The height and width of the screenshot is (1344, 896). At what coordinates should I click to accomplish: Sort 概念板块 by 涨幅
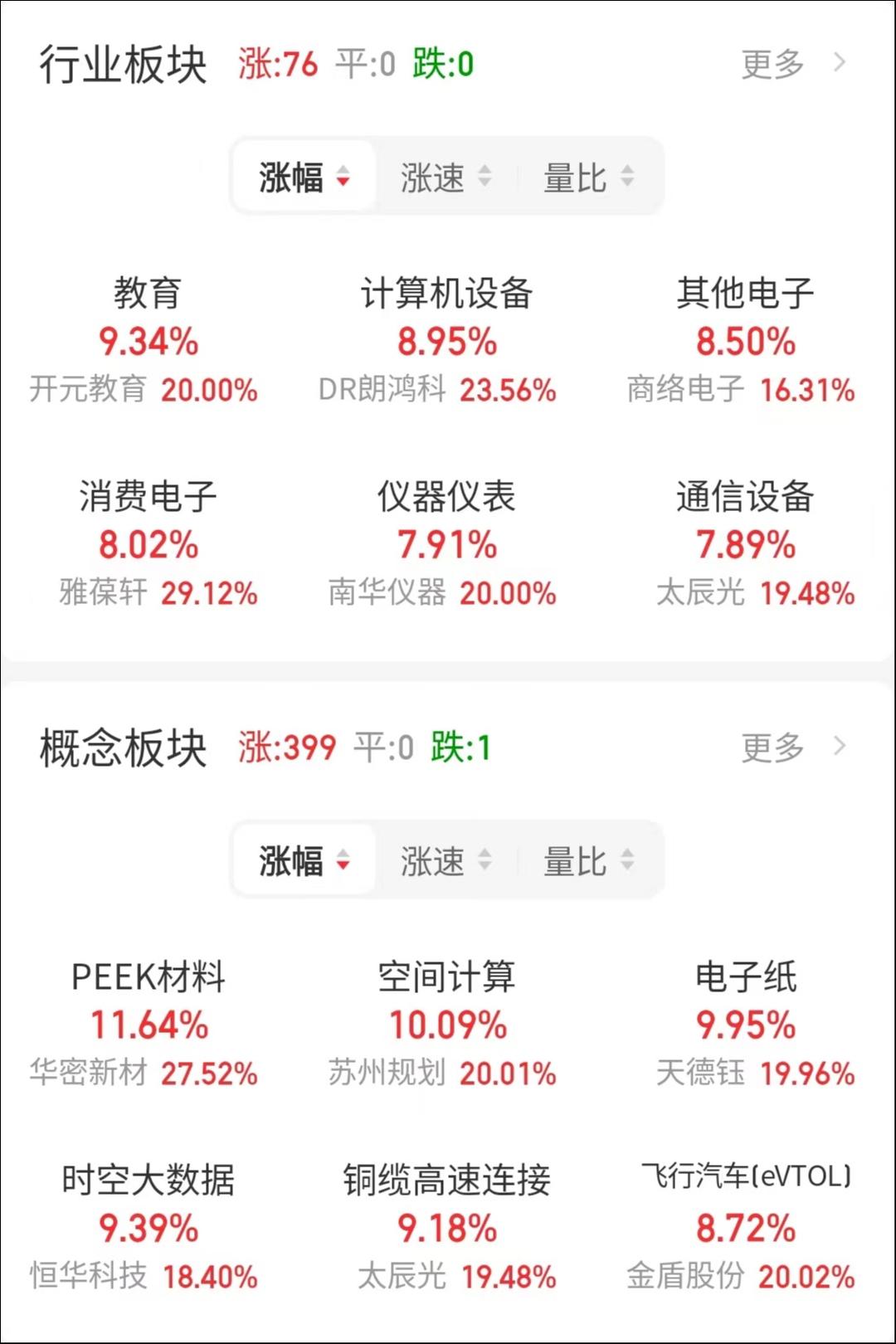tap(304, 860)
